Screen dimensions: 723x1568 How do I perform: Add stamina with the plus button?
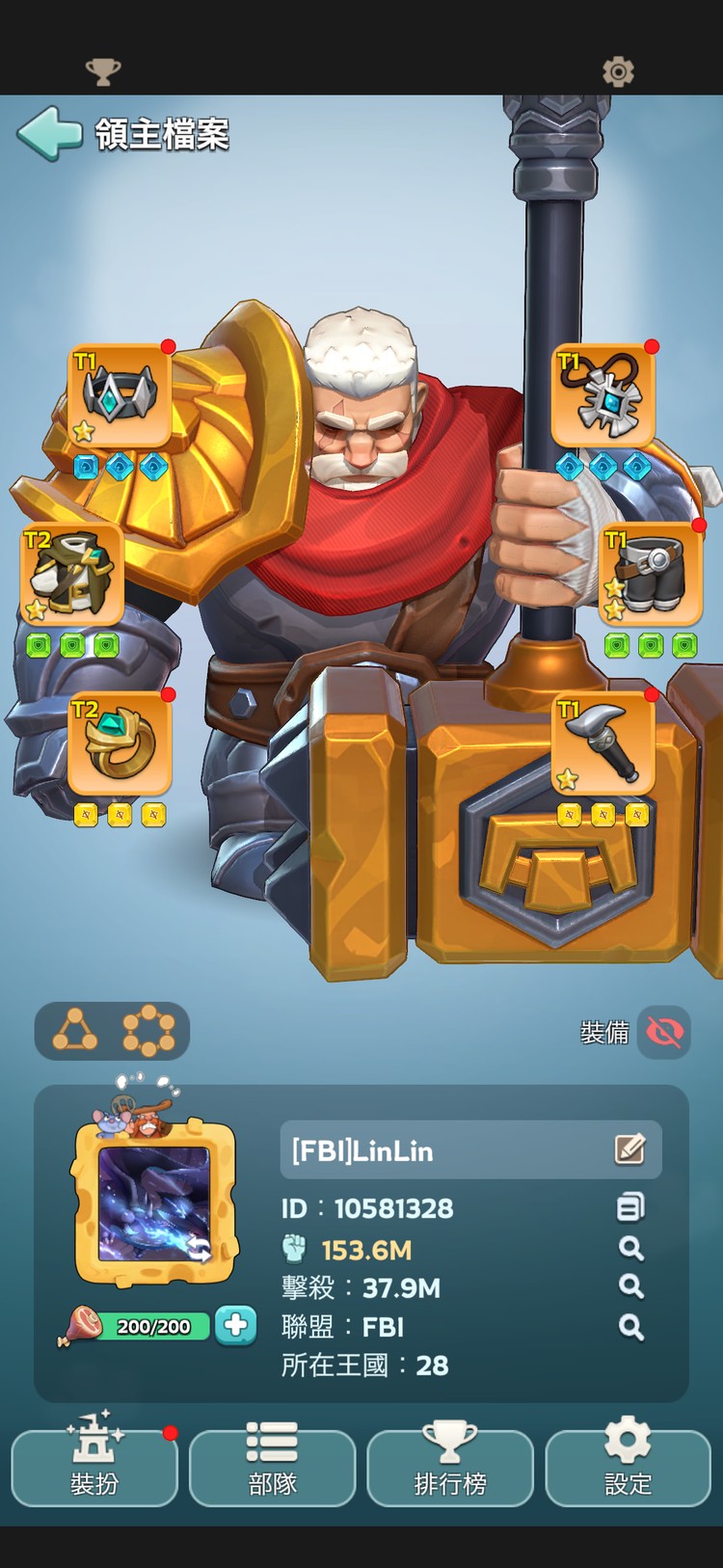coord(235,1326)
